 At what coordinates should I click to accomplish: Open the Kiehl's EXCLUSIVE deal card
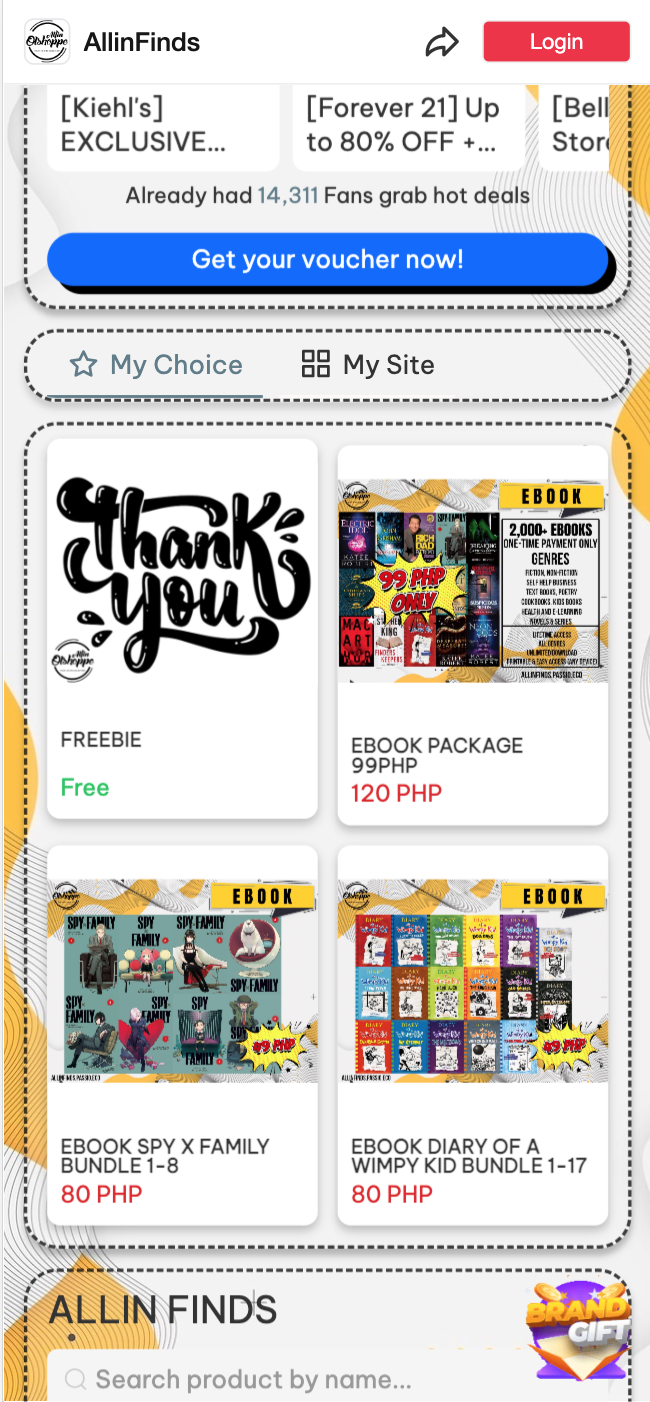[x=163, y=127]
